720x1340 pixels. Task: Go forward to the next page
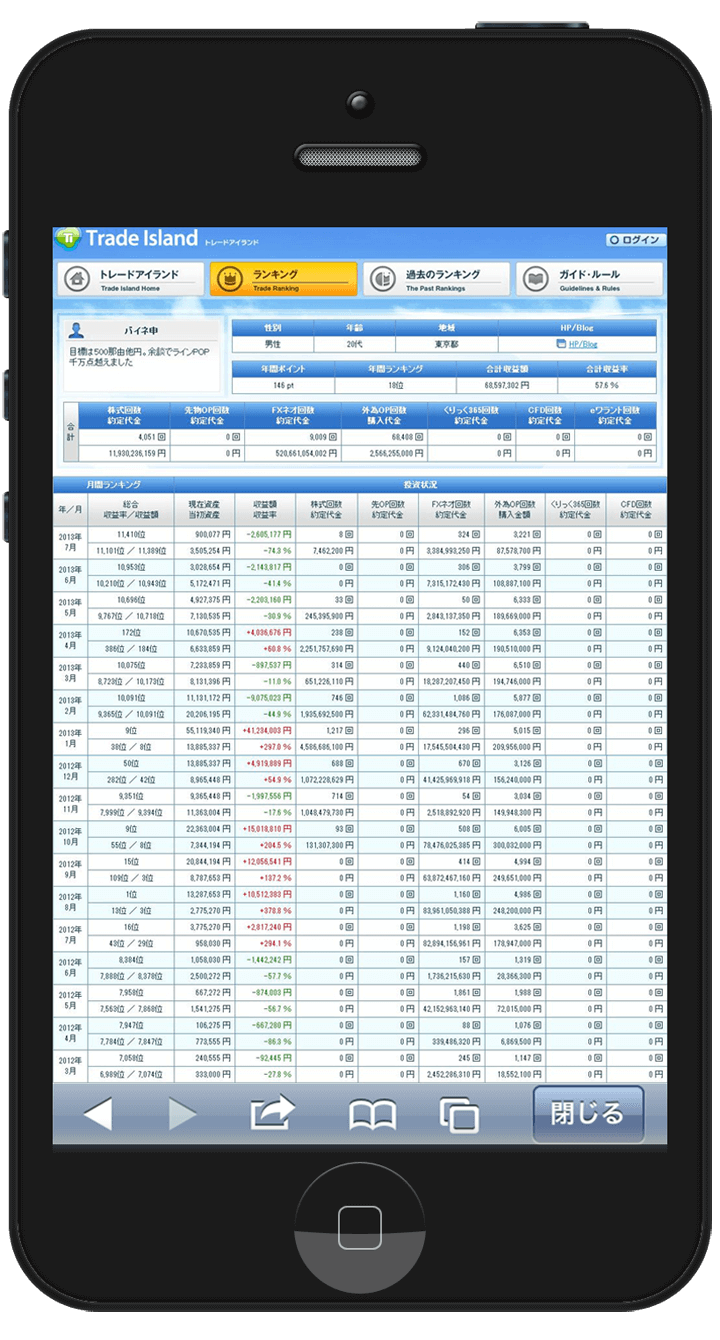(182, 1113)
